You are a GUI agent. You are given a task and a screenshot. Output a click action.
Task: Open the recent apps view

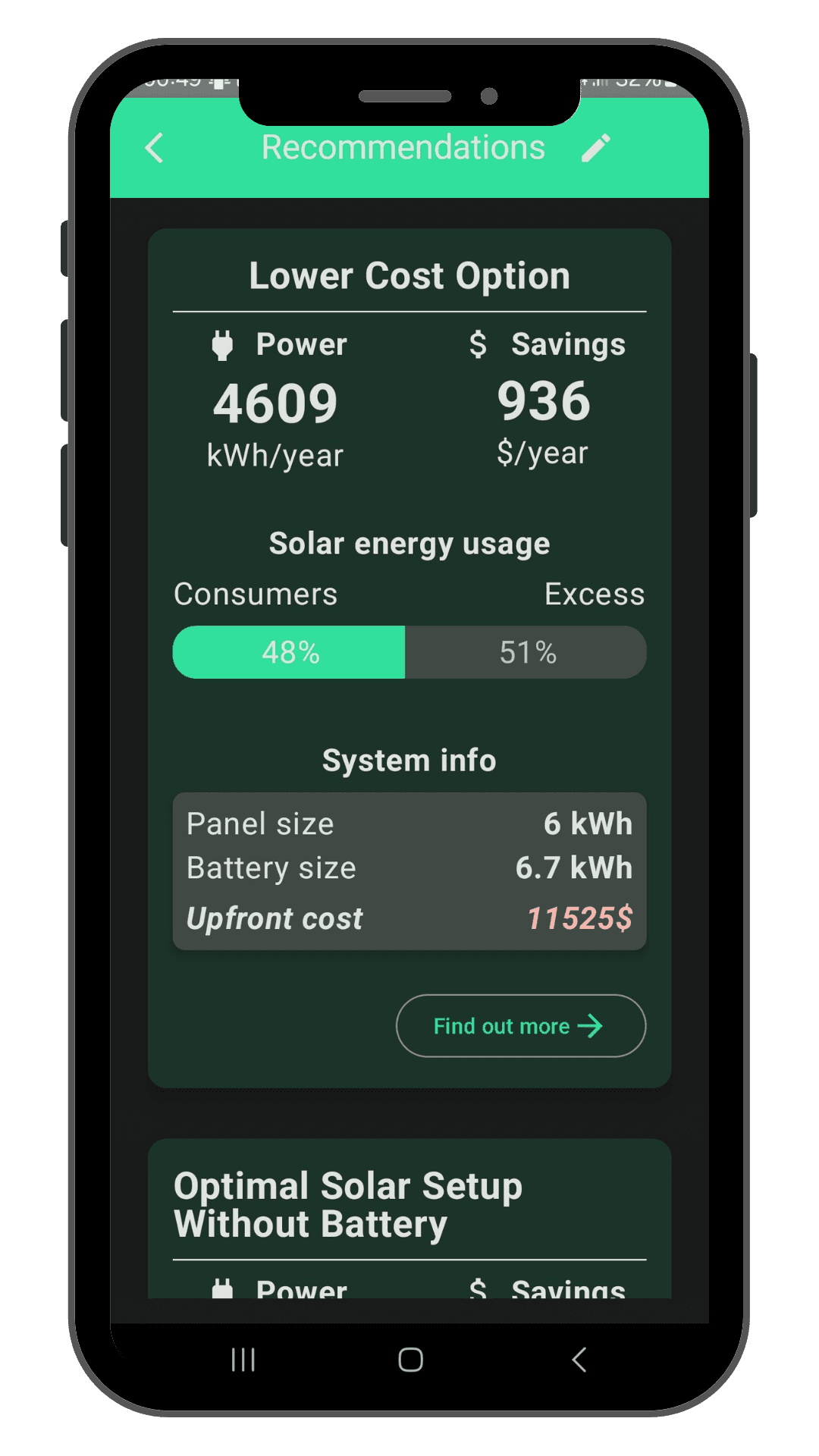pyautogui.click(x=243, y=1360)
